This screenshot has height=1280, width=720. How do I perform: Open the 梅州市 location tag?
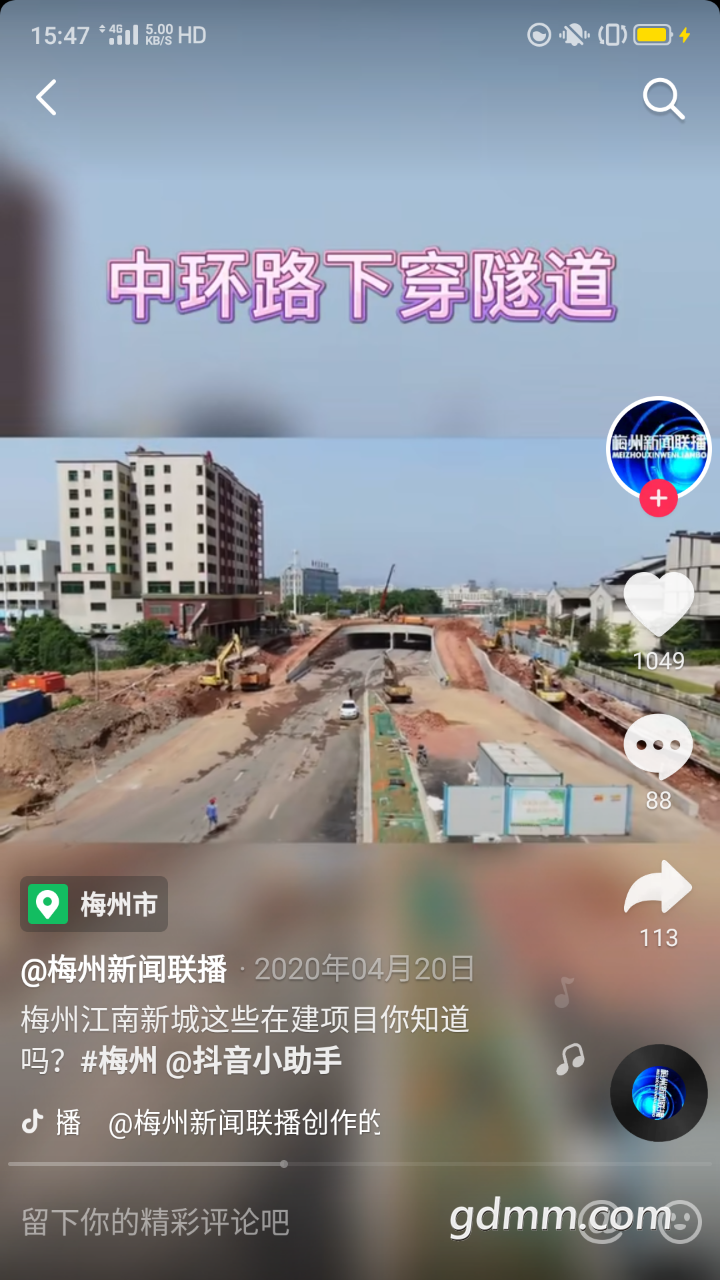[94, 905]
